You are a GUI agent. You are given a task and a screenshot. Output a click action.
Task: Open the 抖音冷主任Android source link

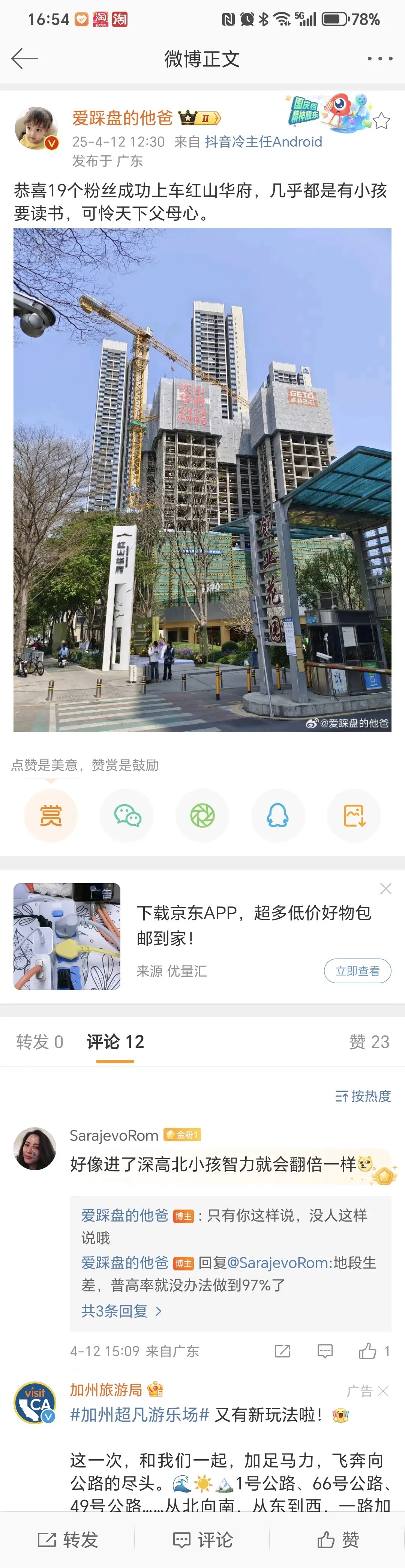[x=263, y=142]
